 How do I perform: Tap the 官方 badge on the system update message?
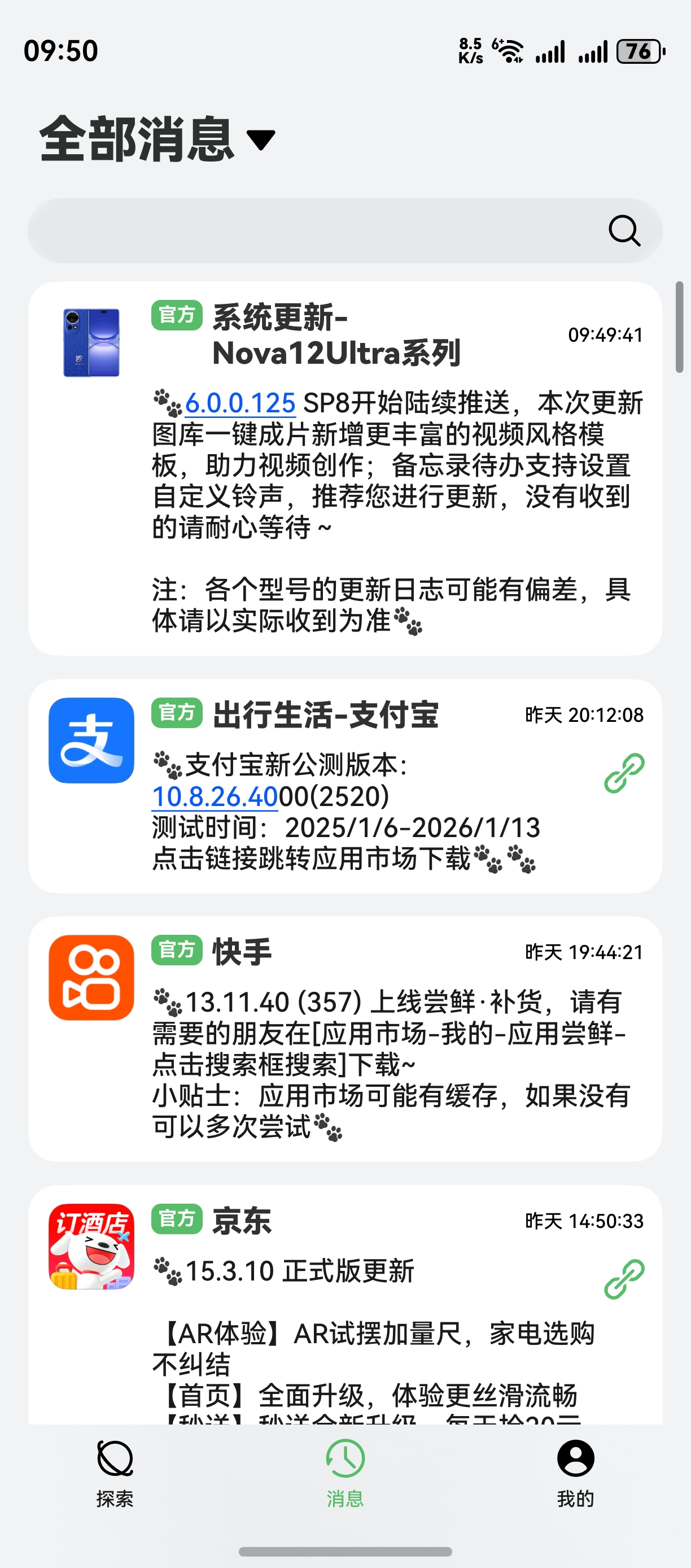(x=178, y=315)
